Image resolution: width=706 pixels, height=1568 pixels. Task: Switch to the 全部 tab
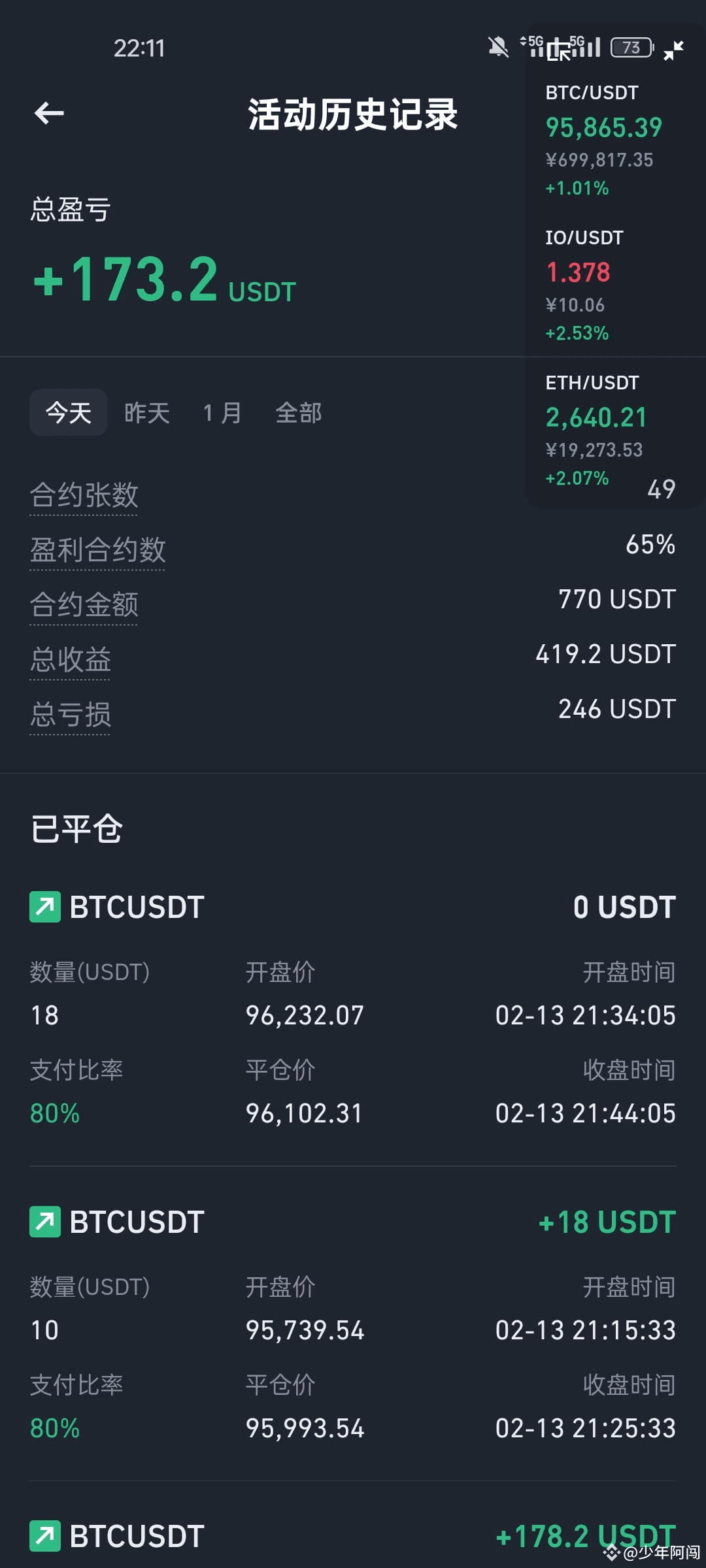(x=299, y=412)
